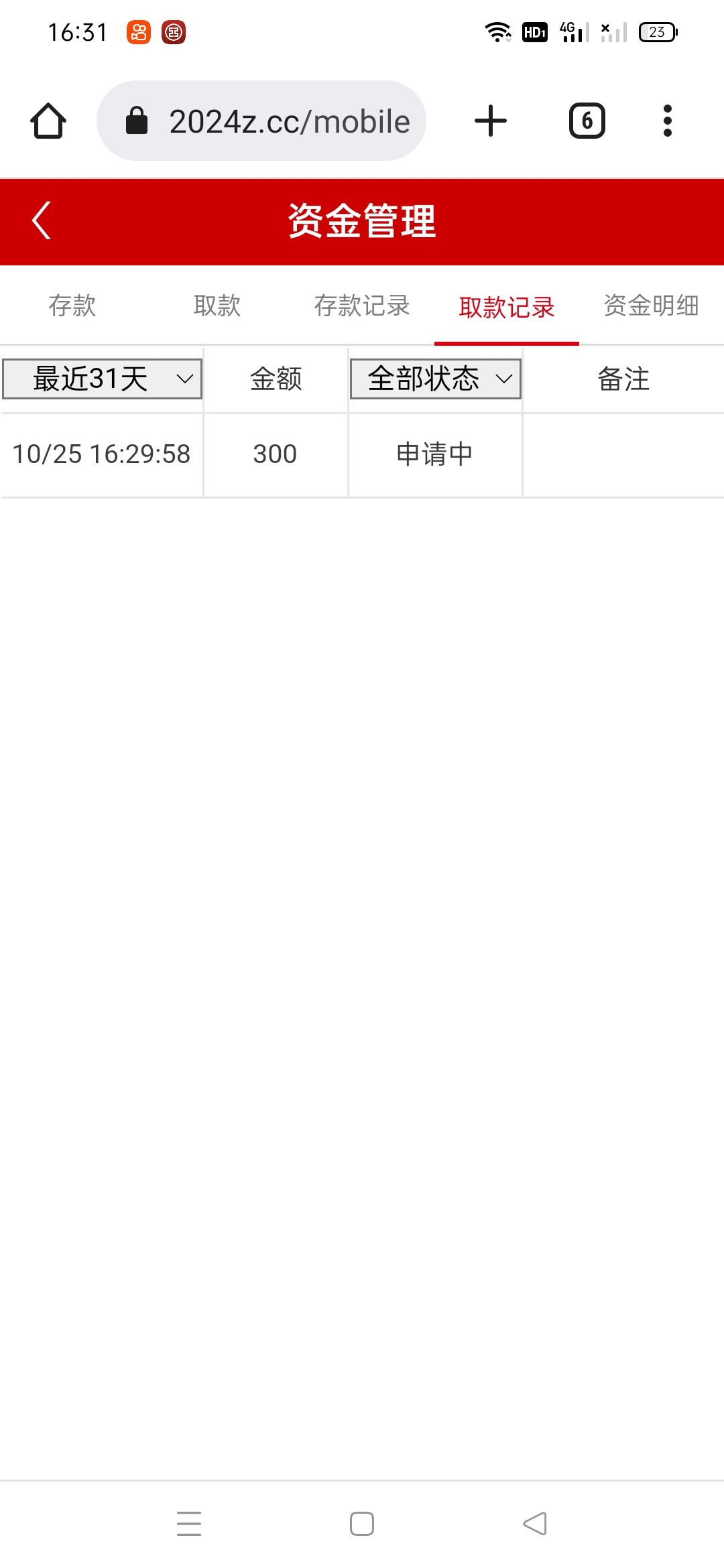Go back from 资金管理 page
Image resolution: width=724 pixels, height=1568 pixels.
42,220
